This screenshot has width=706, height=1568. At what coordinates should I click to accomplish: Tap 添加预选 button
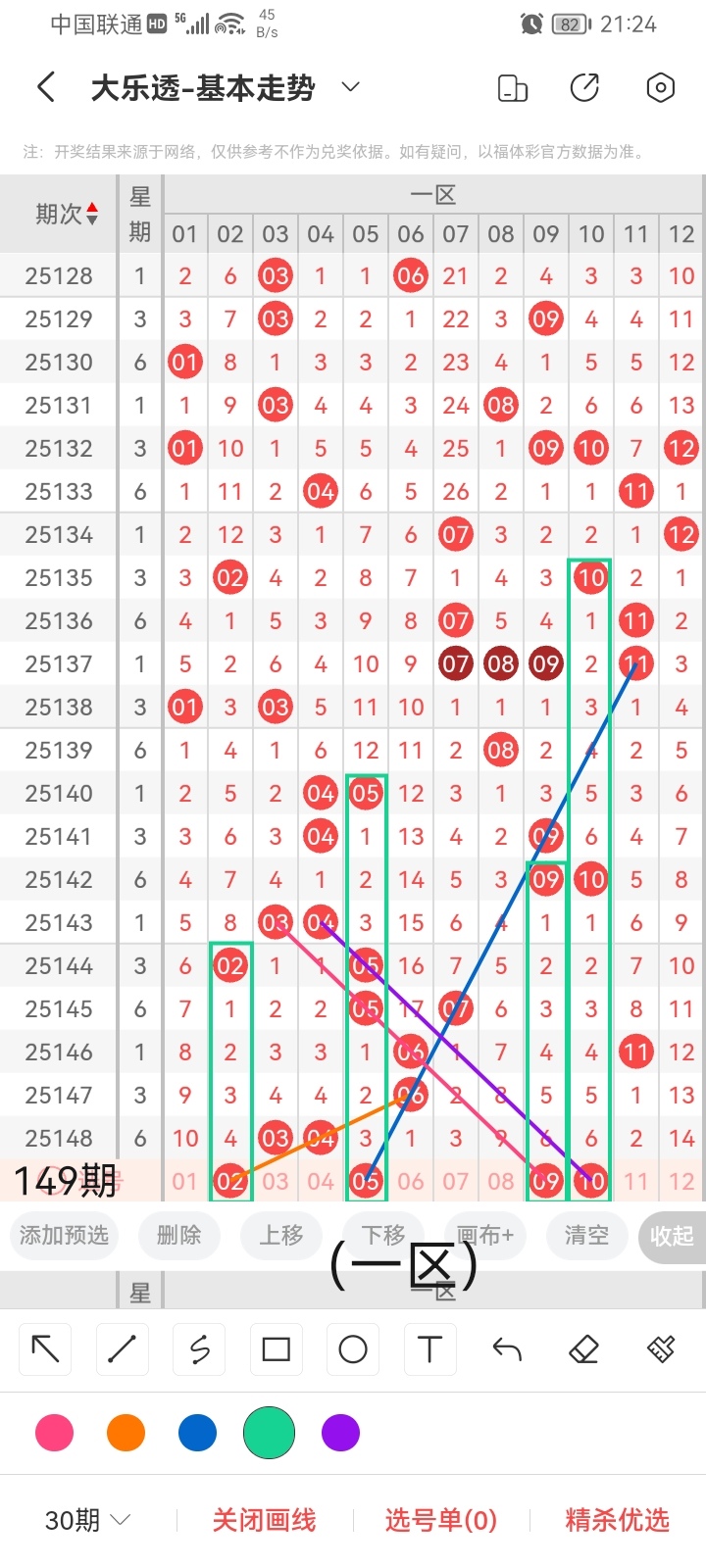pyautogui.click(x=64, y=1236)
